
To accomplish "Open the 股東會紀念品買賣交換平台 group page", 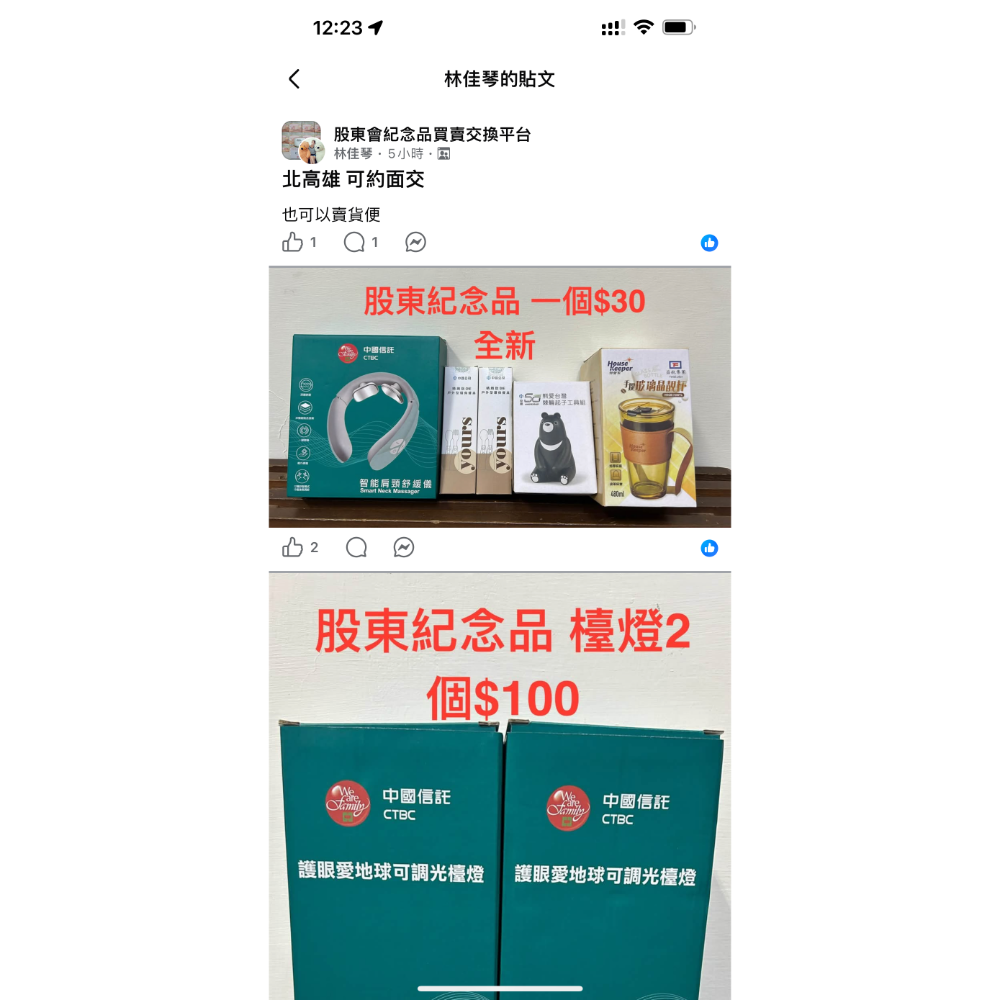I will click(432, 135).
